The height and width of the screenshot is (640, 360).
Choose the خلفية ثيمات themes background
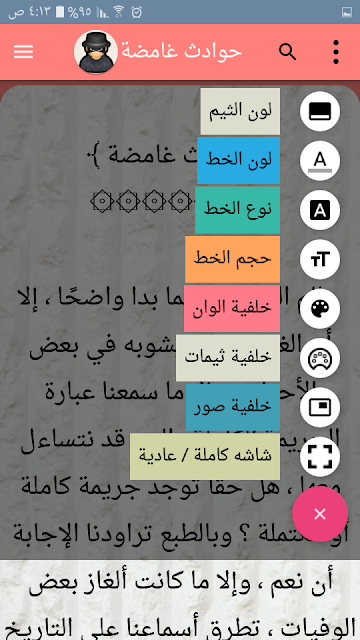click(x=228, y=358)
